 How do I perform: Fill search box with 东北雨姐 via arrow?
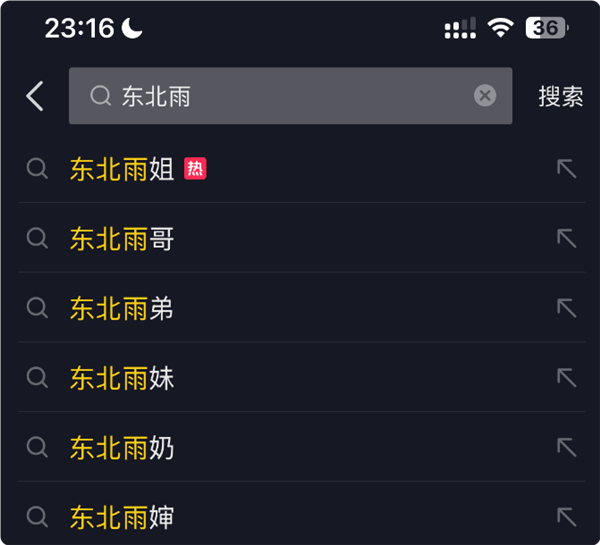pyautogui.click(x=567, y=169)
